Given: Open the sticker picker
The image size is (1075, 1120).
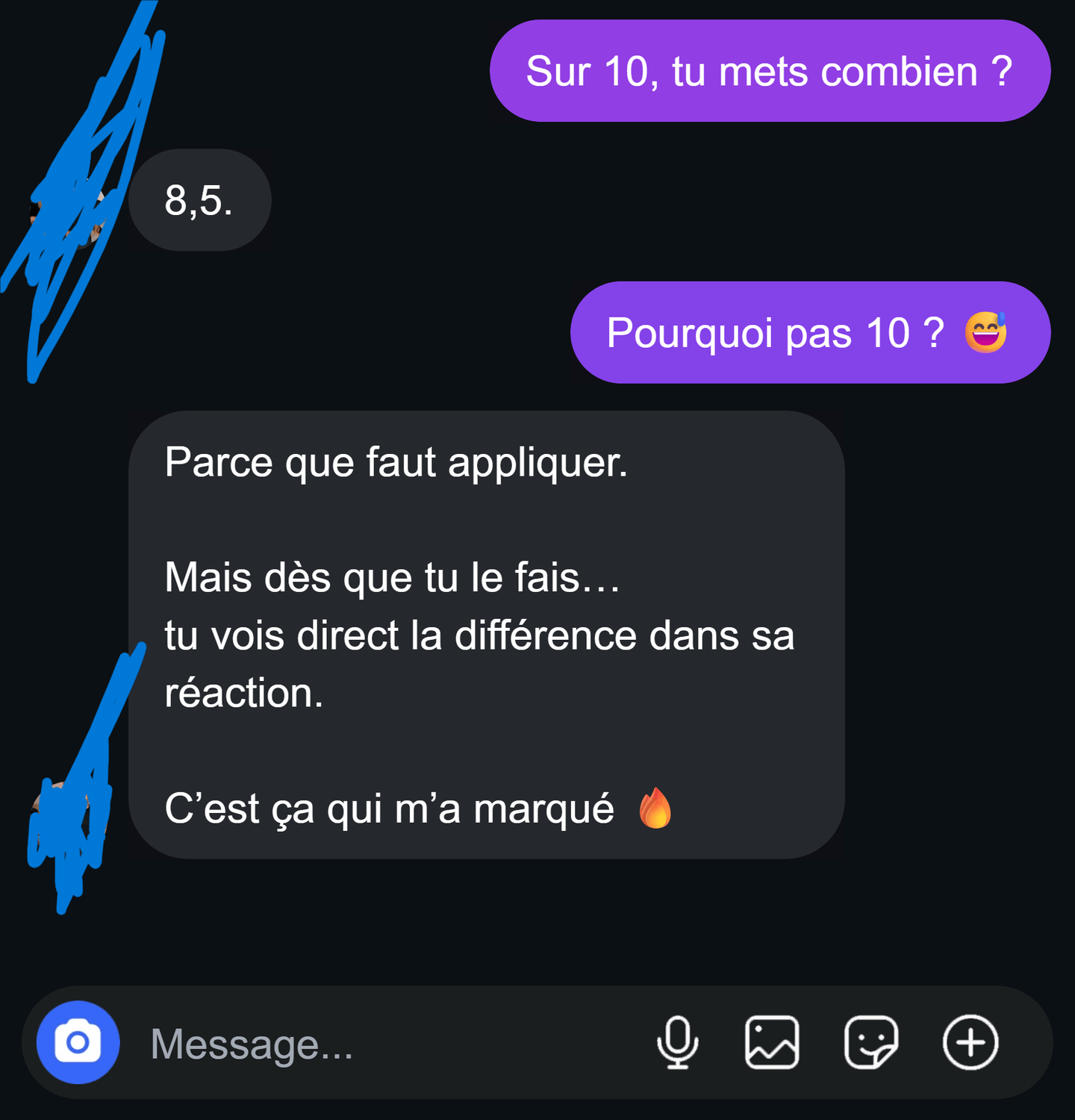Looking at the screenshot, I should (870, 1042).
